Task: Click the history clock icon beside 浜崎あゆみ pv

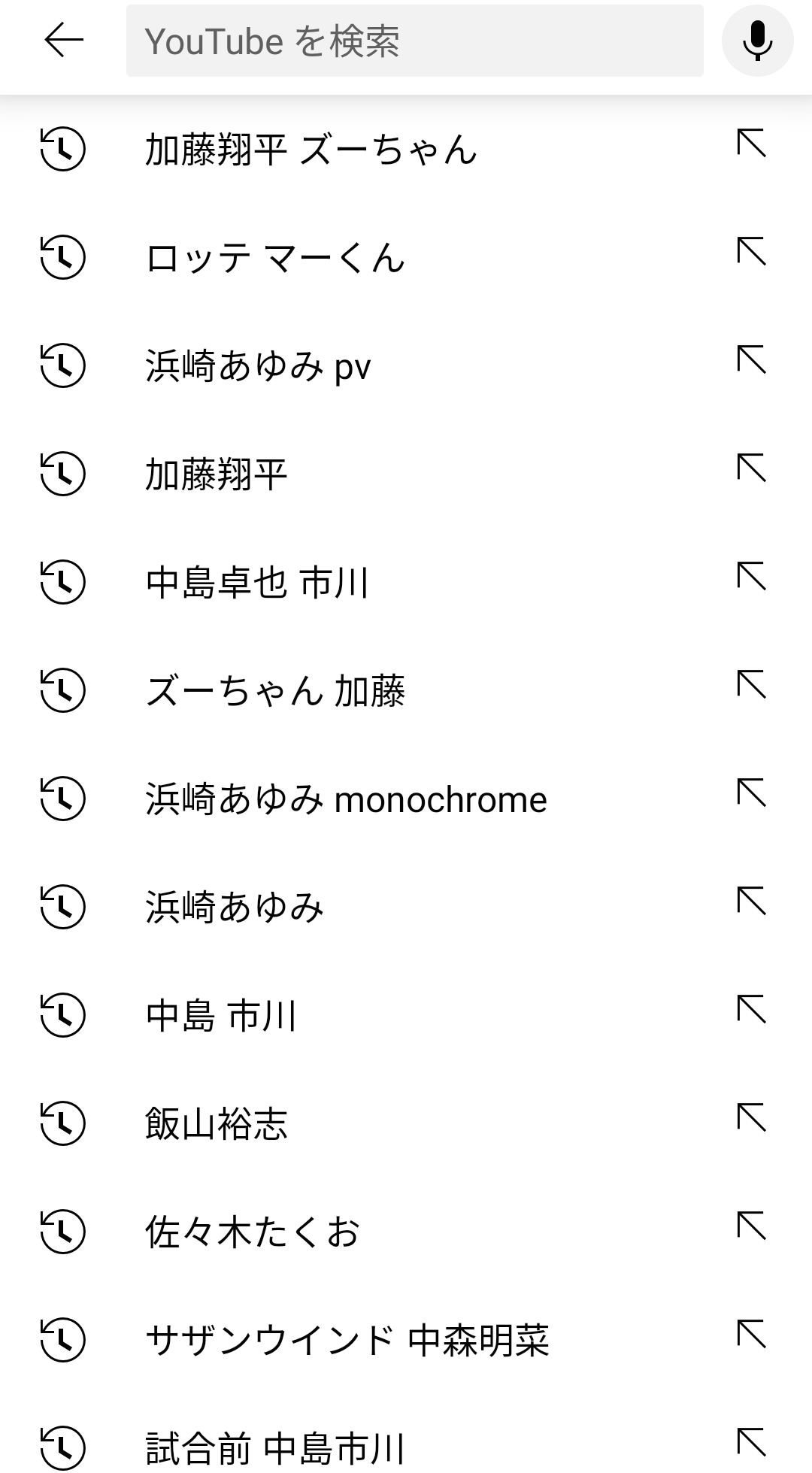Action: click(x=64, y=367)
